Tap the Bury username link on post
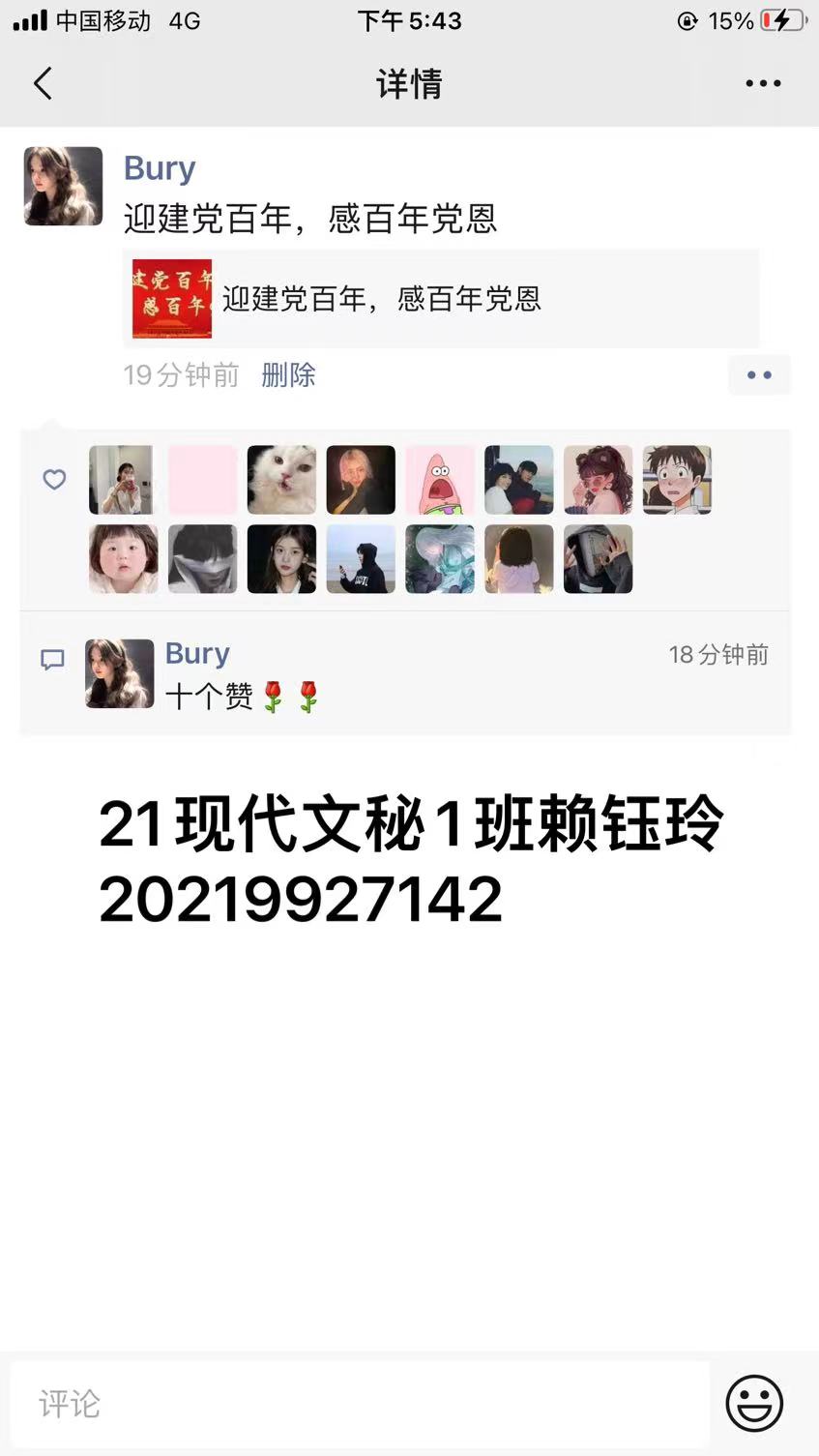 (x=160, y=168)
